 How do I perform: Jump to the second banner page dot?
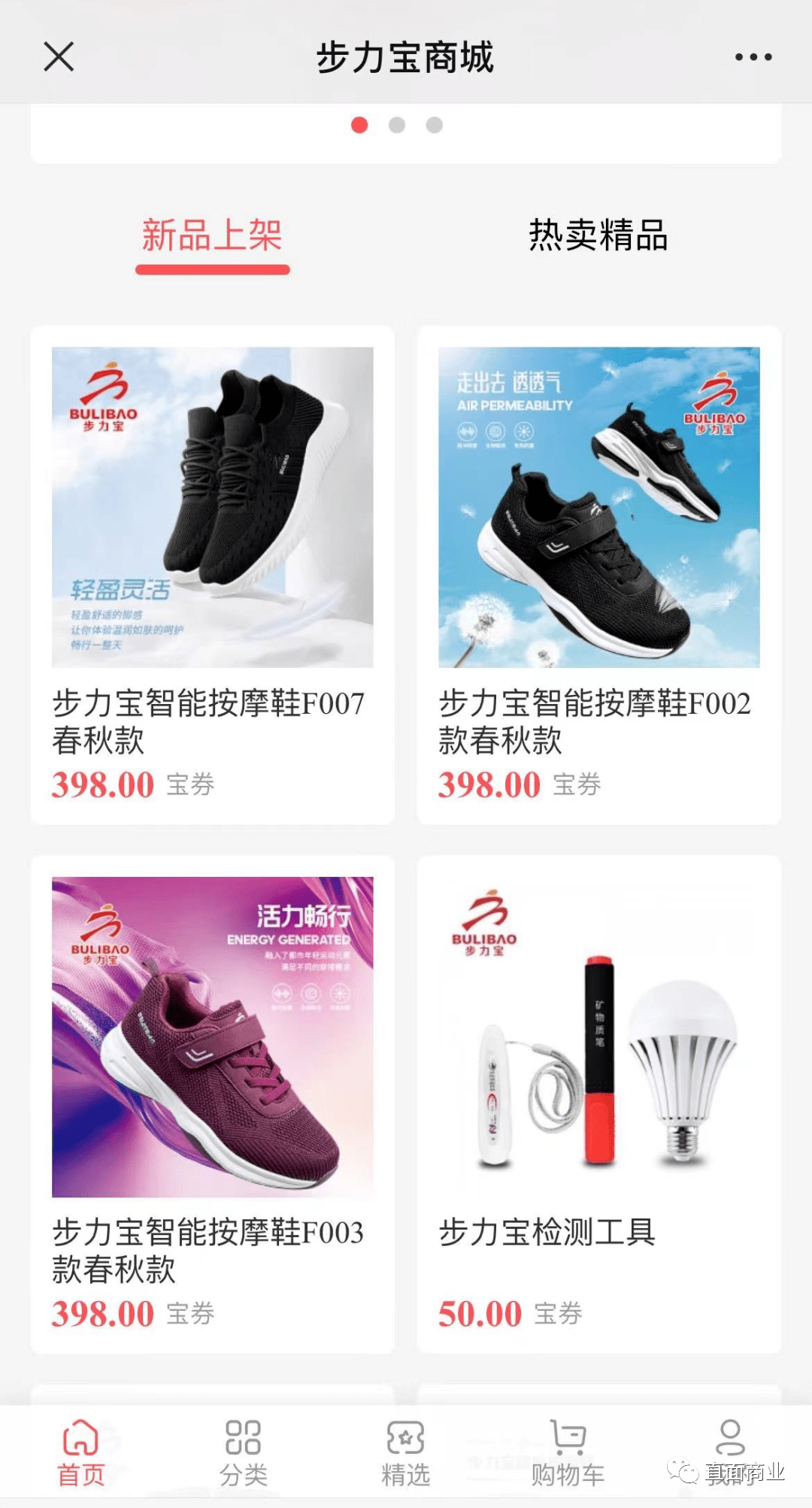(x=397, y=125)
